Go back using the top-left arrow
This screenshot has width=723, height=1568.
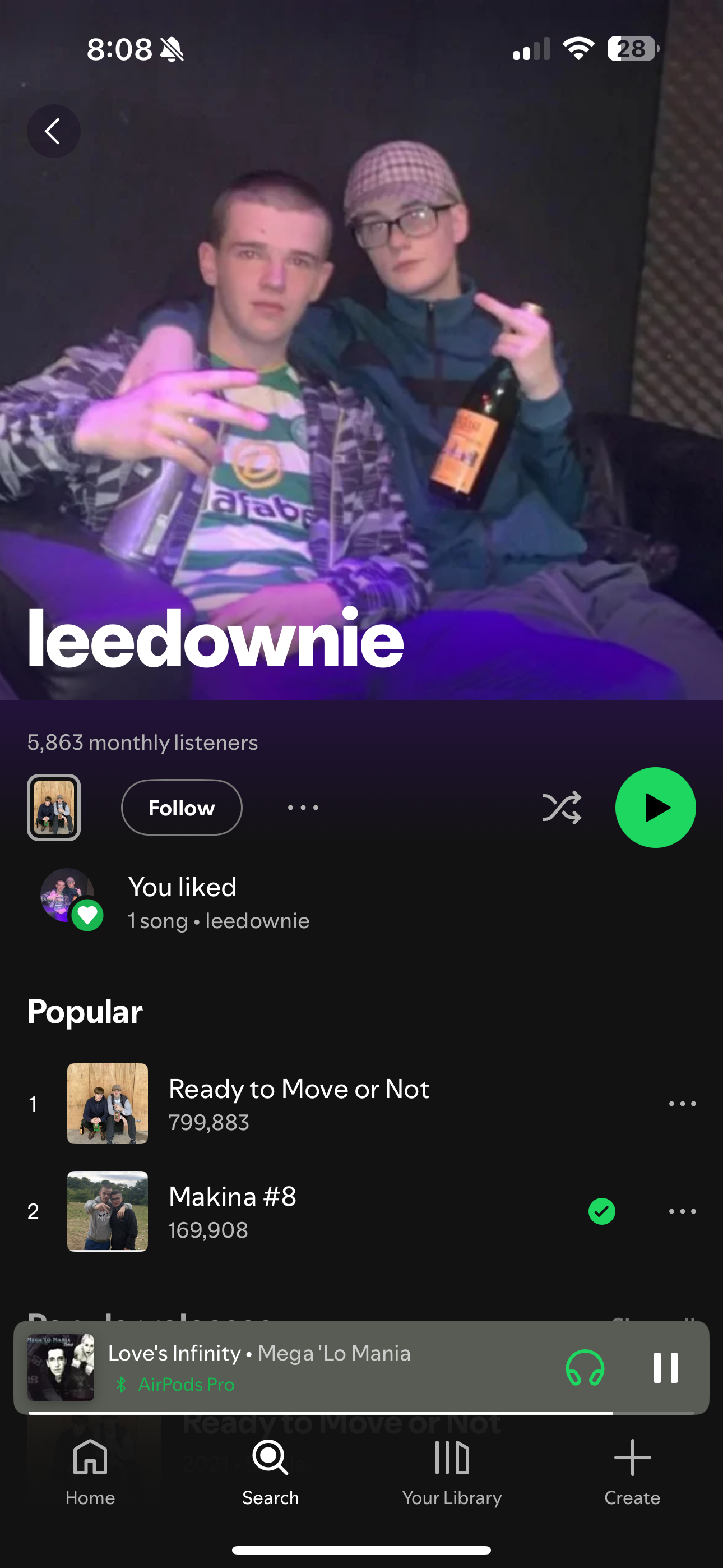click(x=54, y=131)
